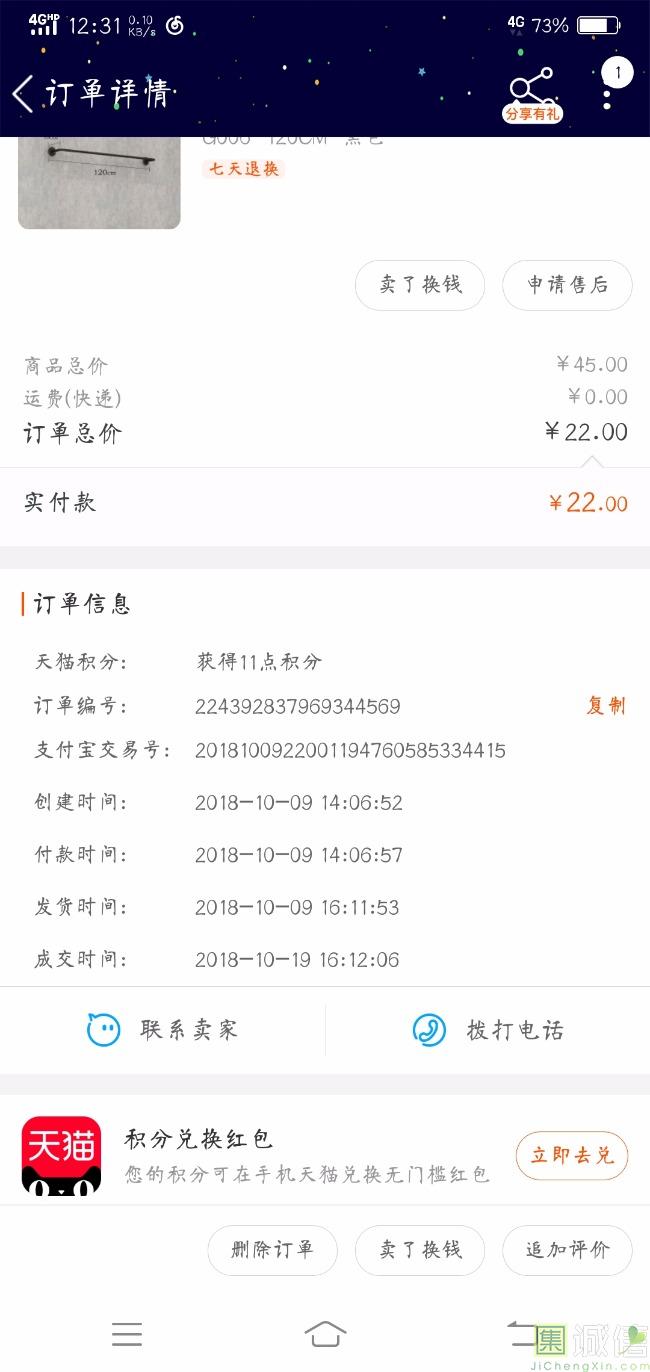650x1372 pixels.
Task: Copy the order number with 复制
Action: pos(605,706)
